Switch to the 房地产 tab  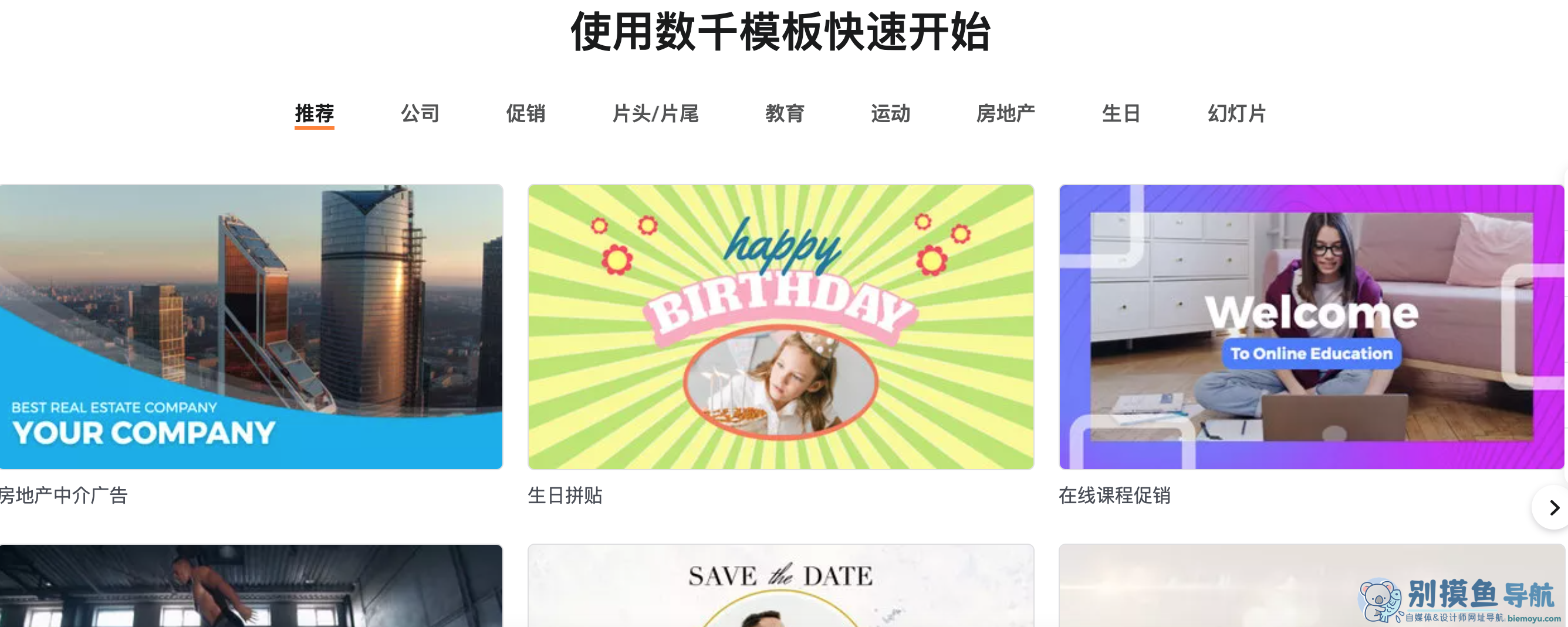coord(1006,113)
